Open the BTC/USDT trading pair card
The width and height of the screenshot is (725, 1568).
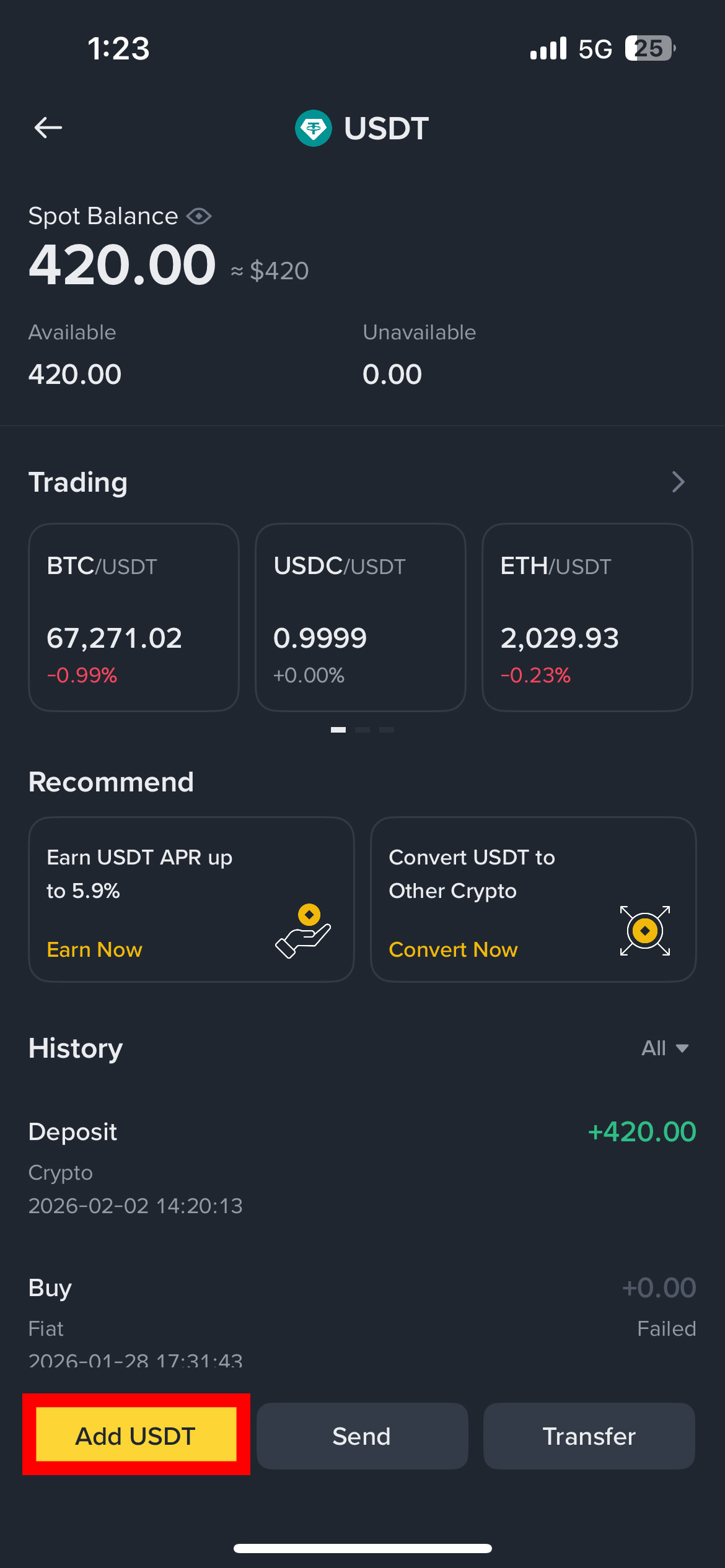click(x=134, y=617)
